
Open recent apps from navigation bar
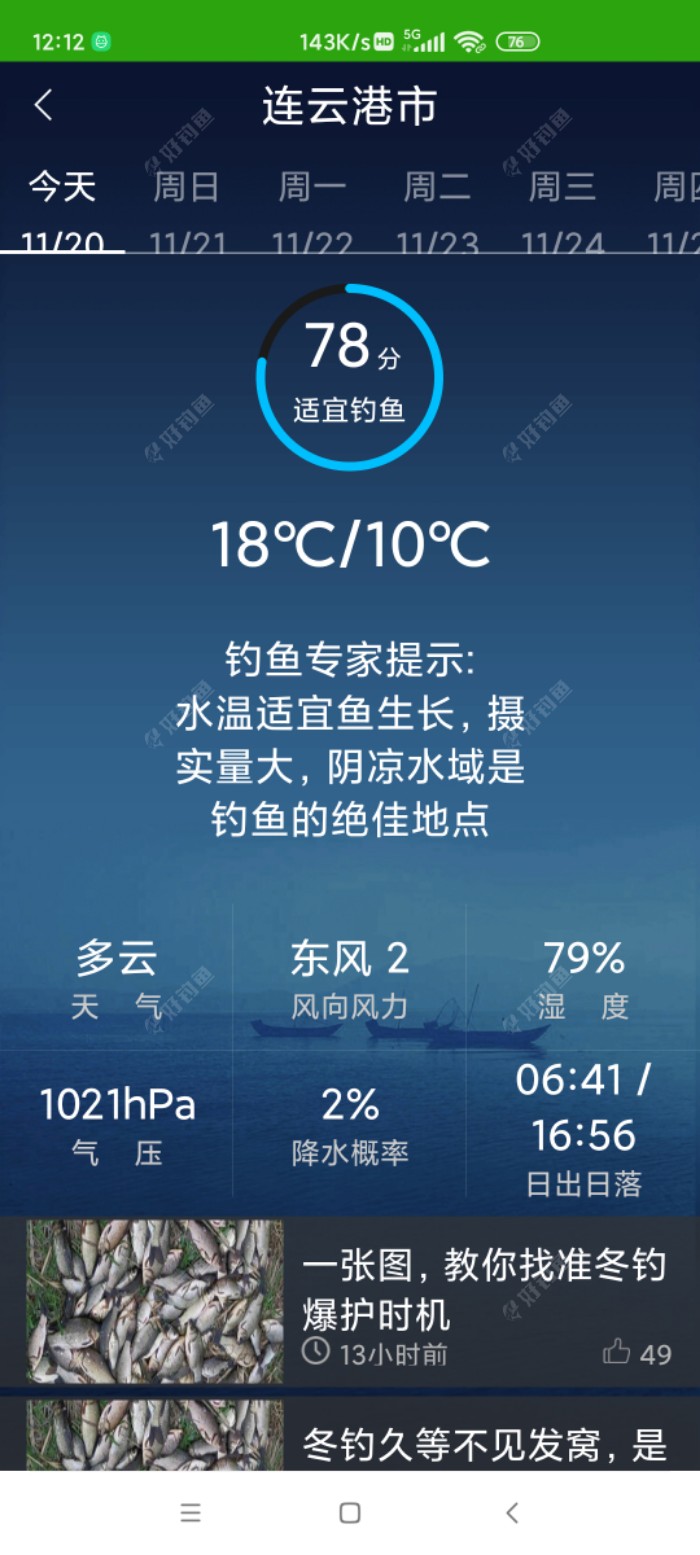190,1513
